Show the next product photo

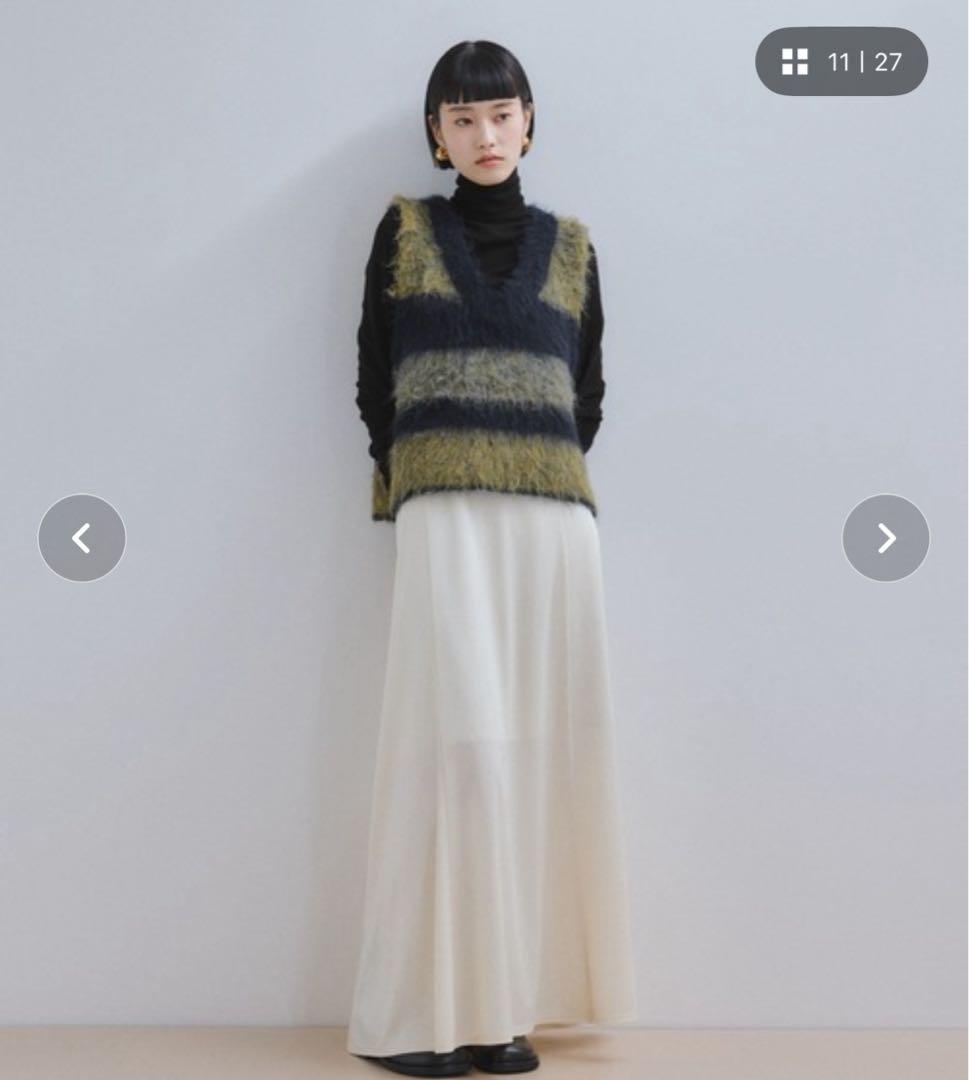point(885,538)
